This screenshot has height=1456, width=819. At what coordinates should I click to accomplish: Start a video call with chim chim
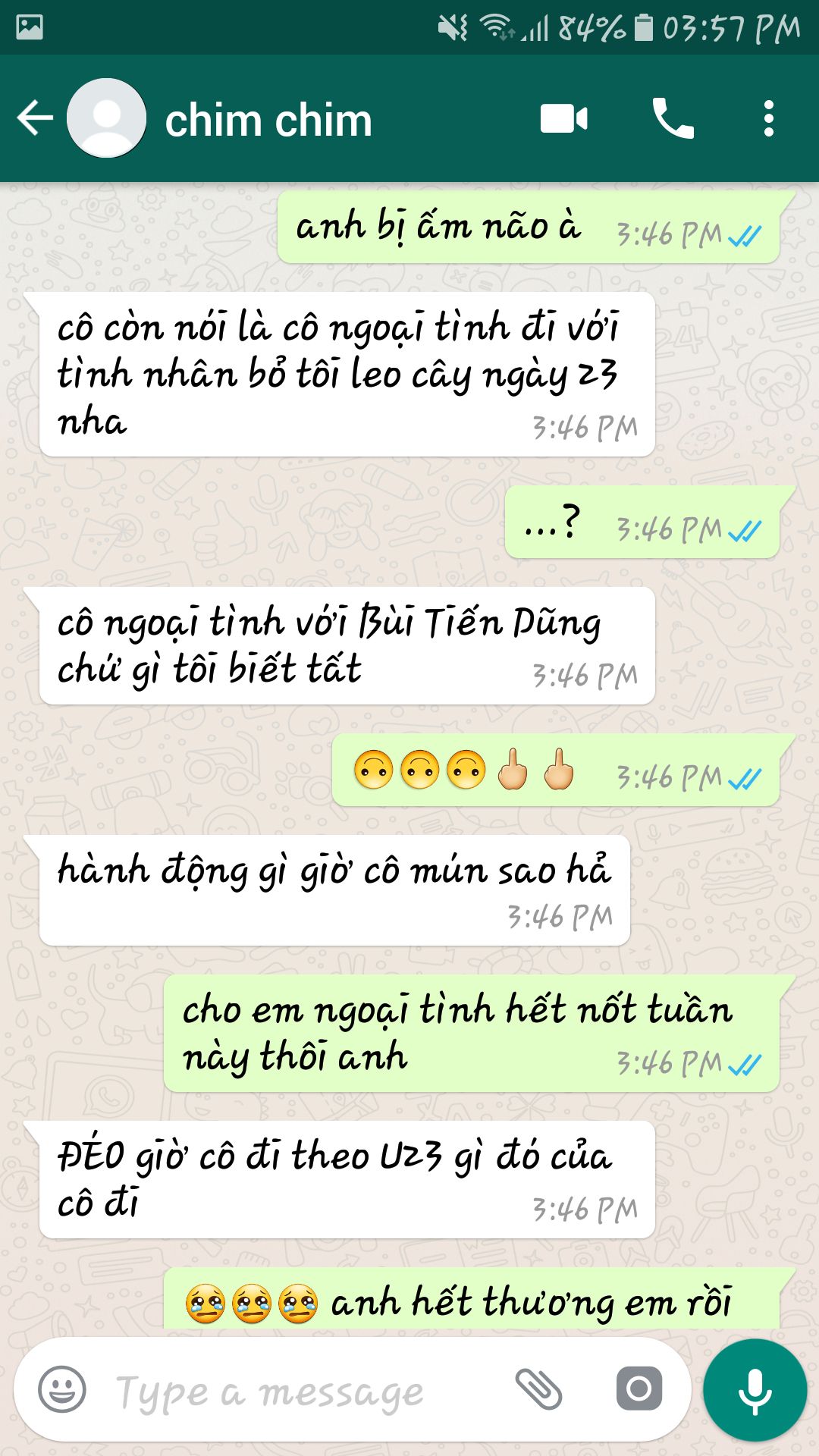[563, 119]
